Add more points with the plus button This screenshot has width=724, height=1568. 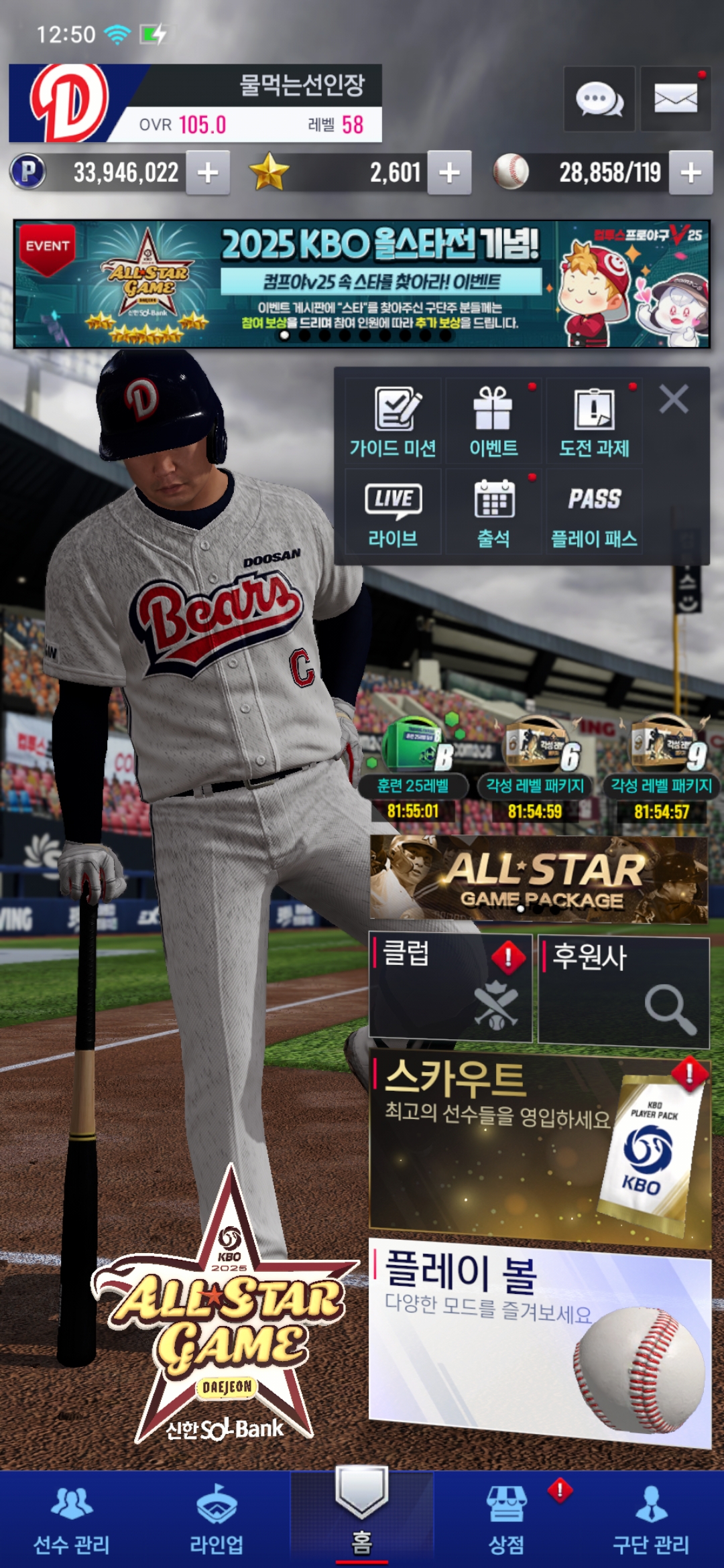[x=208, y=173]
